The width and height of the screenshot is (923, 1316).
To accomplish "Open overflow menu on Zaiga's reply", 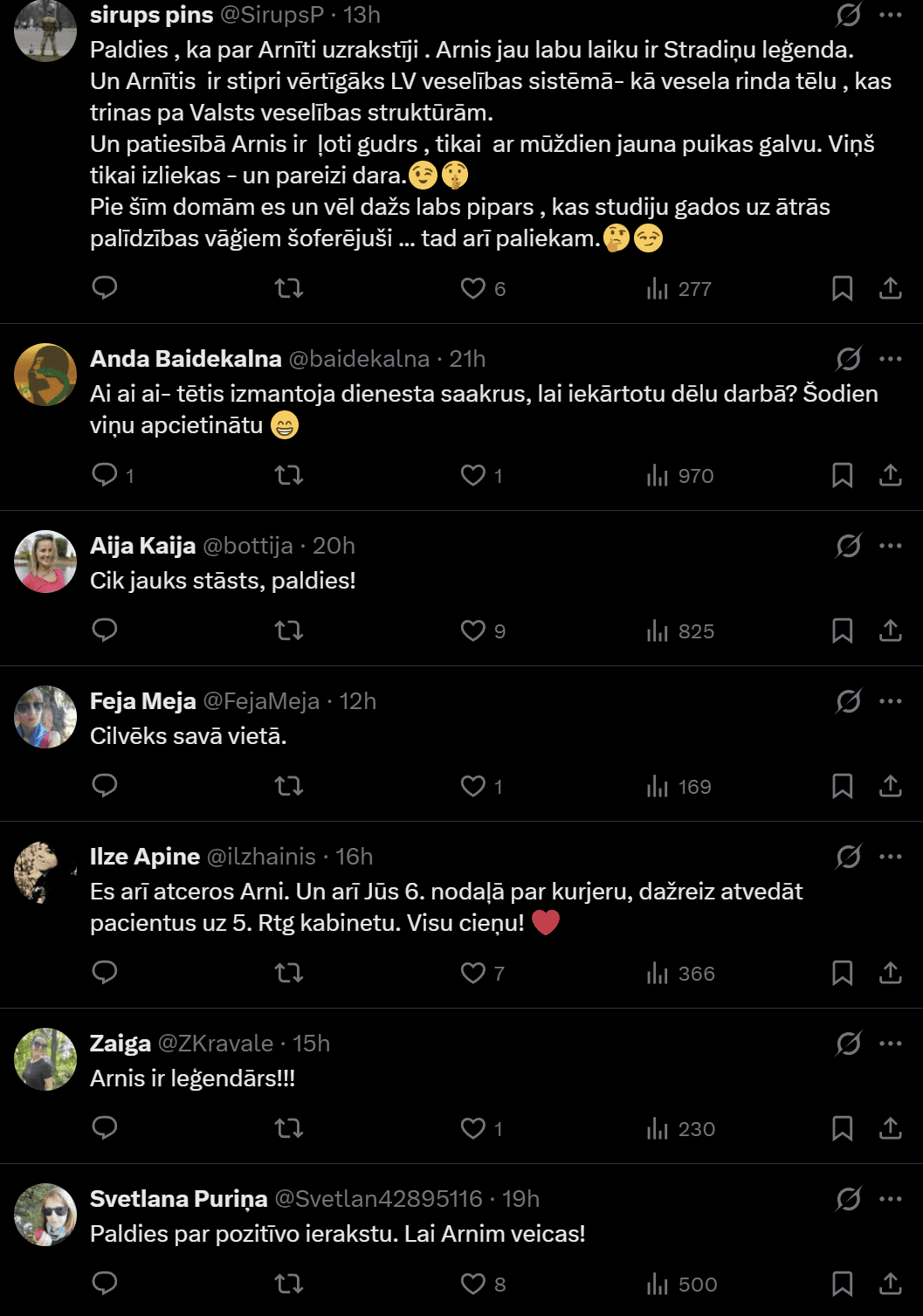I will (x=891, y=1044).
